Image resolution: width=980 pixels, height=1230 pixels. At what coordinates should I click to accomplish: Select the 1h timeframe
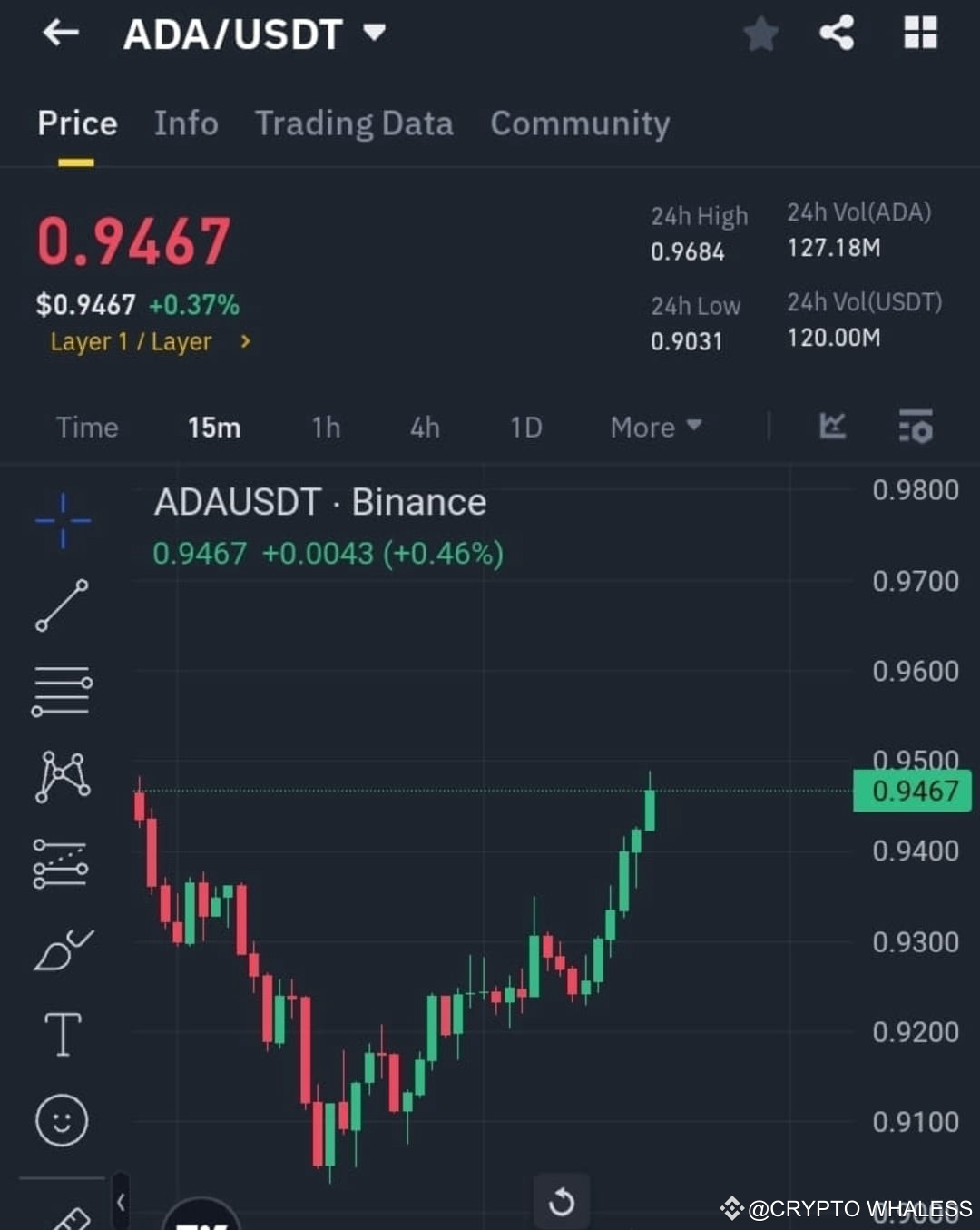(325, 428)
